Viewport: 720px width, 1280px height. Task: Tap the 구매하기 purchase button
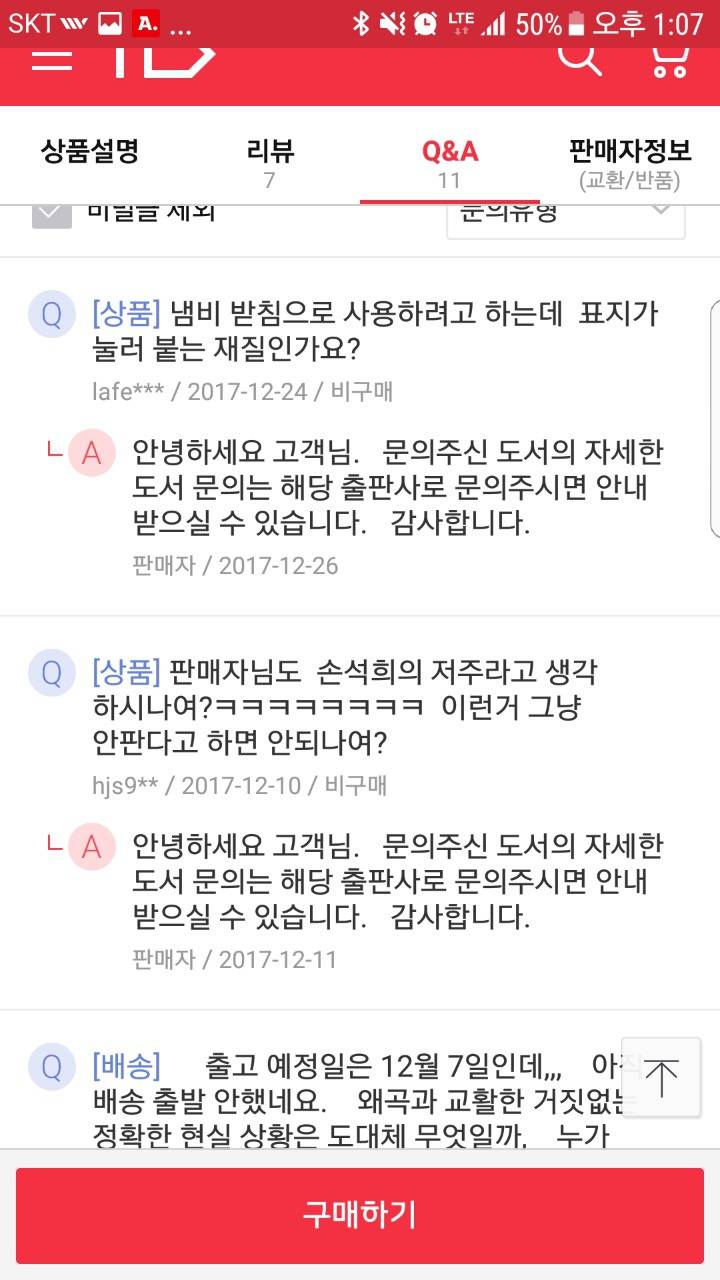pos(360,1215)
